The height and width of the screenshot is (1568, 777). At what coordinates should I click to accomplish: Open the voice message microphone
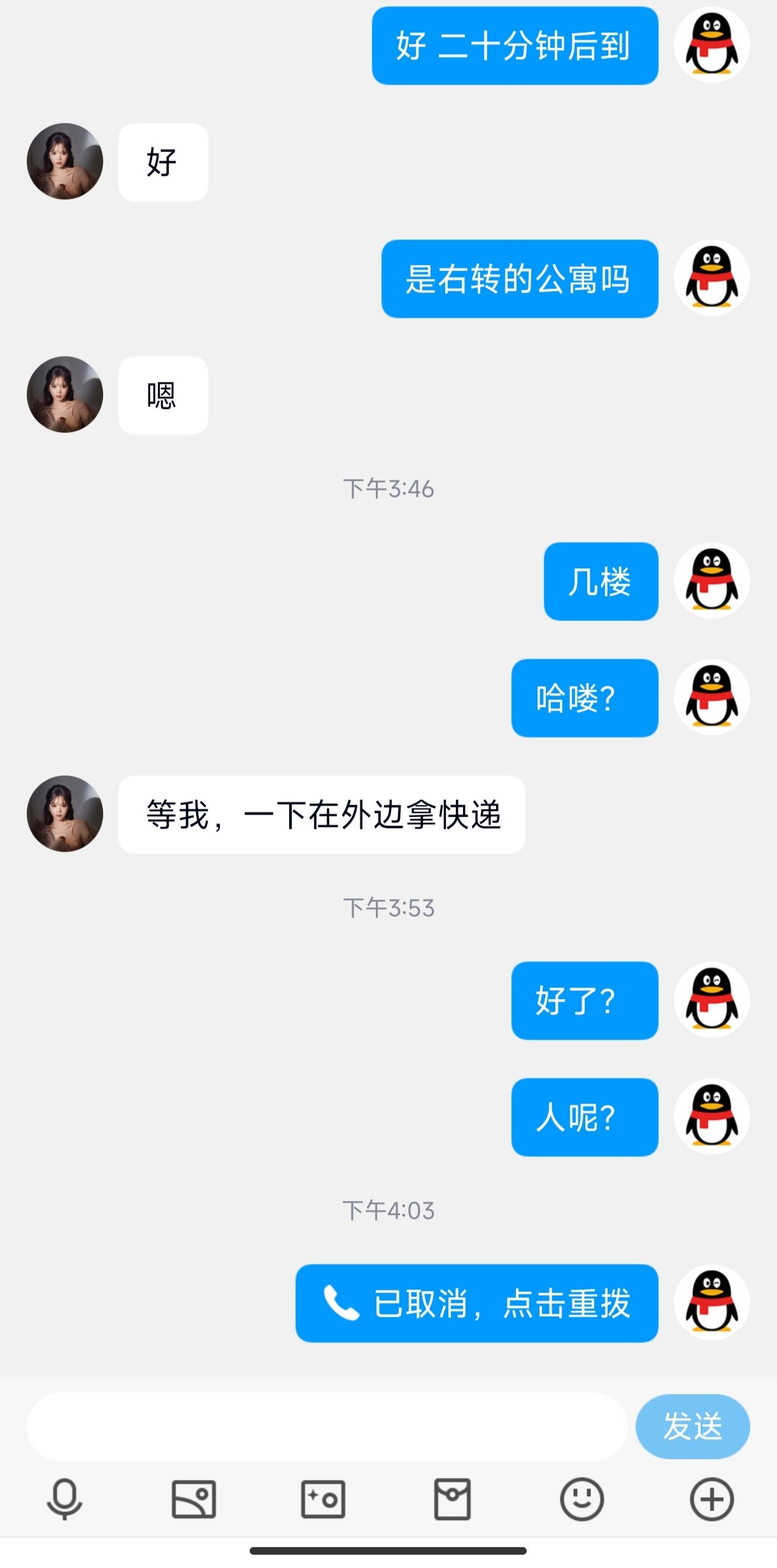[x=64, y=1499]
